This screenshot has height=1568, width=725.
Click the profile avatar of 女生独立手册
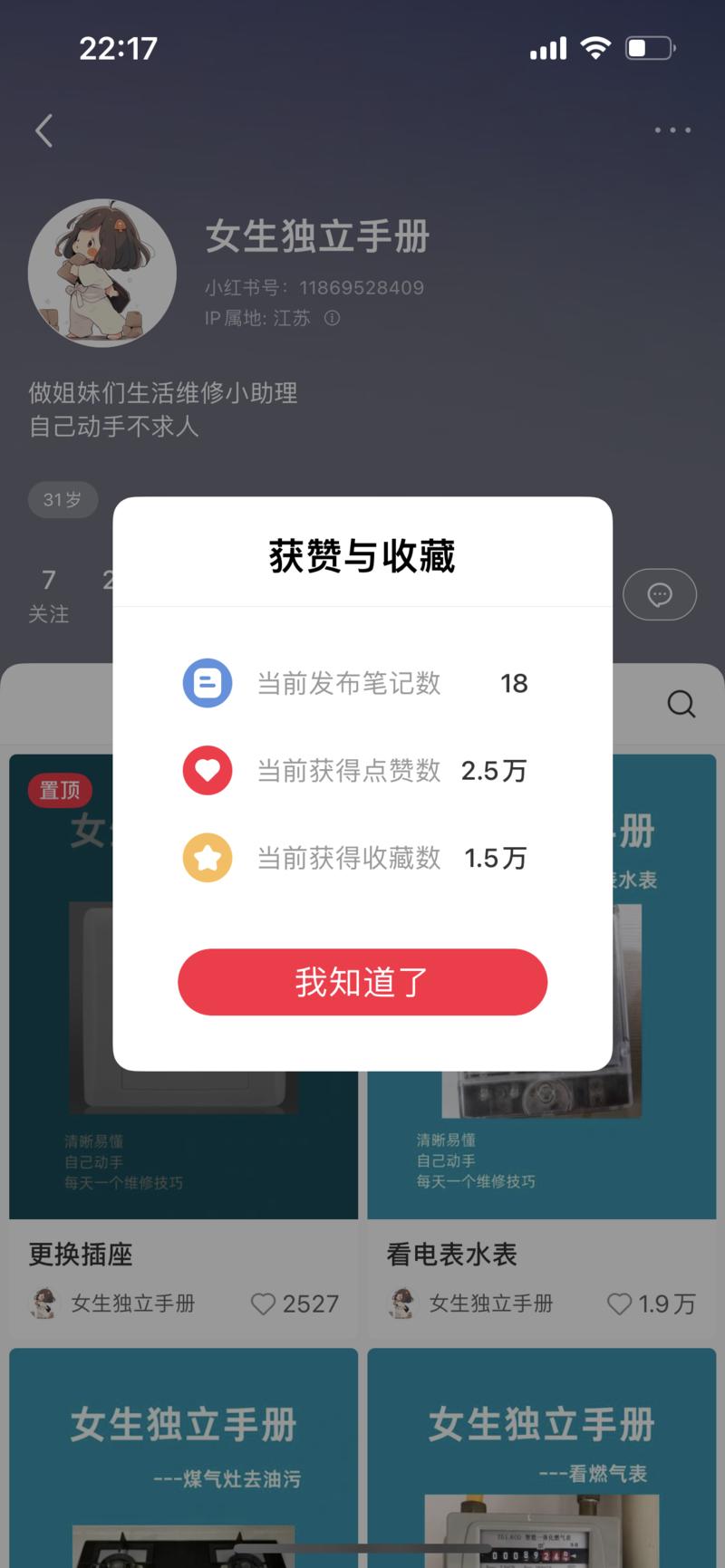[102, 272]
